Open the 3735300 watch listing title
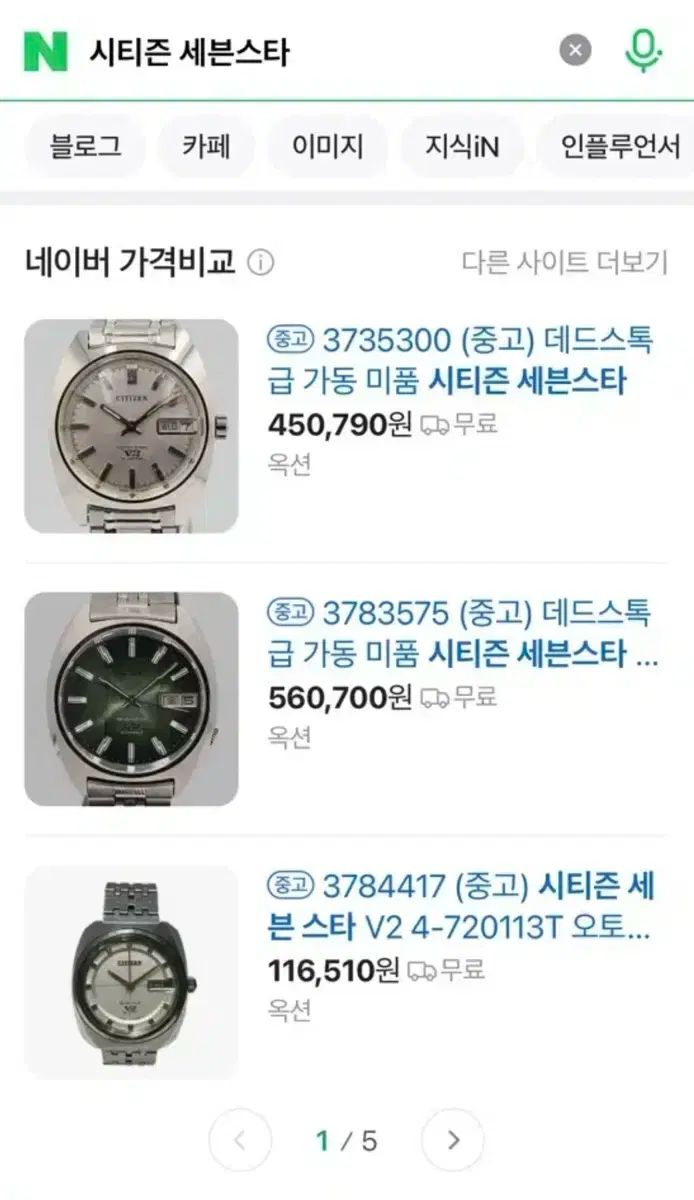Image resolution: width=694 pixels, height=1200 pixels. [x=460, y=360]
